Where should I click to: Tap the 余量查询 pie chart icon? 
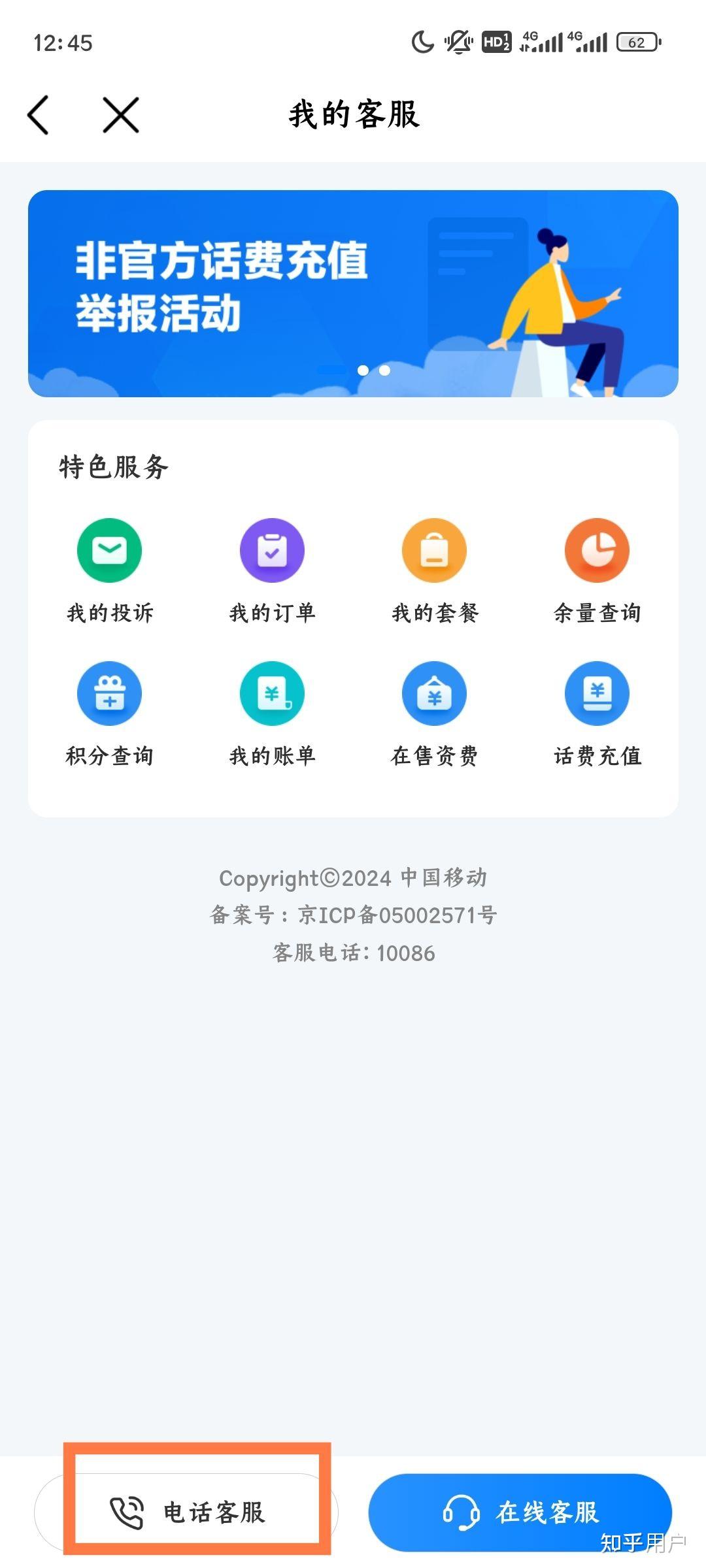point(596,551)
